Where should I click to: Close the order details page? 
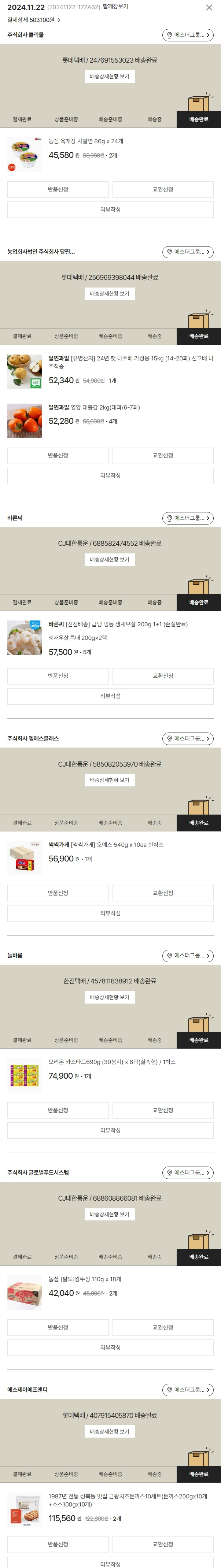pos(209,8)
